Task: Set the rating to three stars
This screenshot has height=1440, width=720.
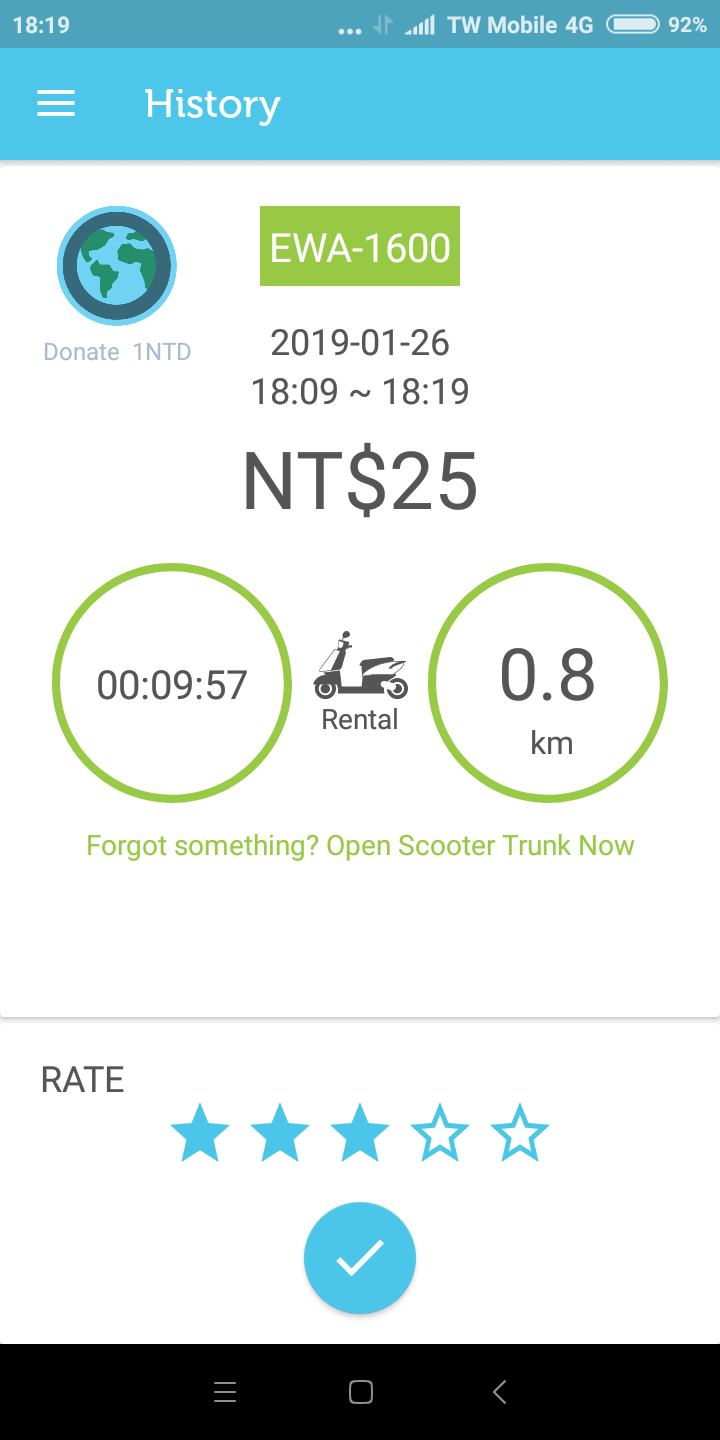Action: click(x=360, y=1134)
